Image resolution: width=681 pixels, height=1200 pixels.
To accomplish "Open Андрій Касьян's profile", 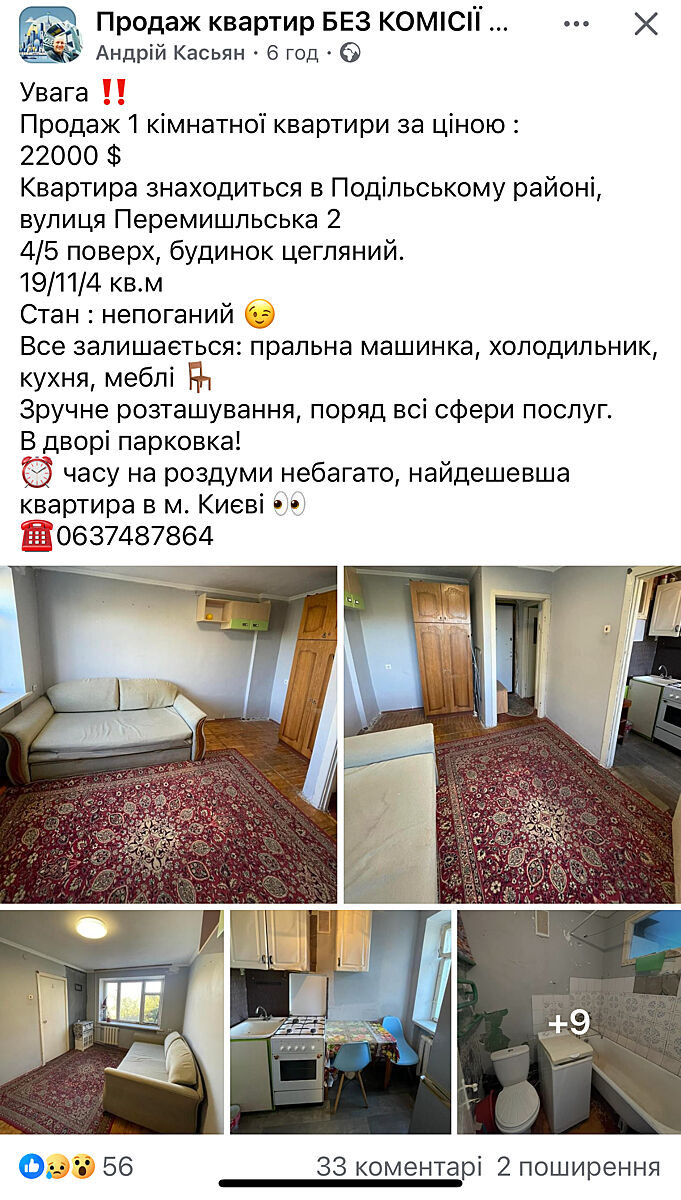I will 170,53.
